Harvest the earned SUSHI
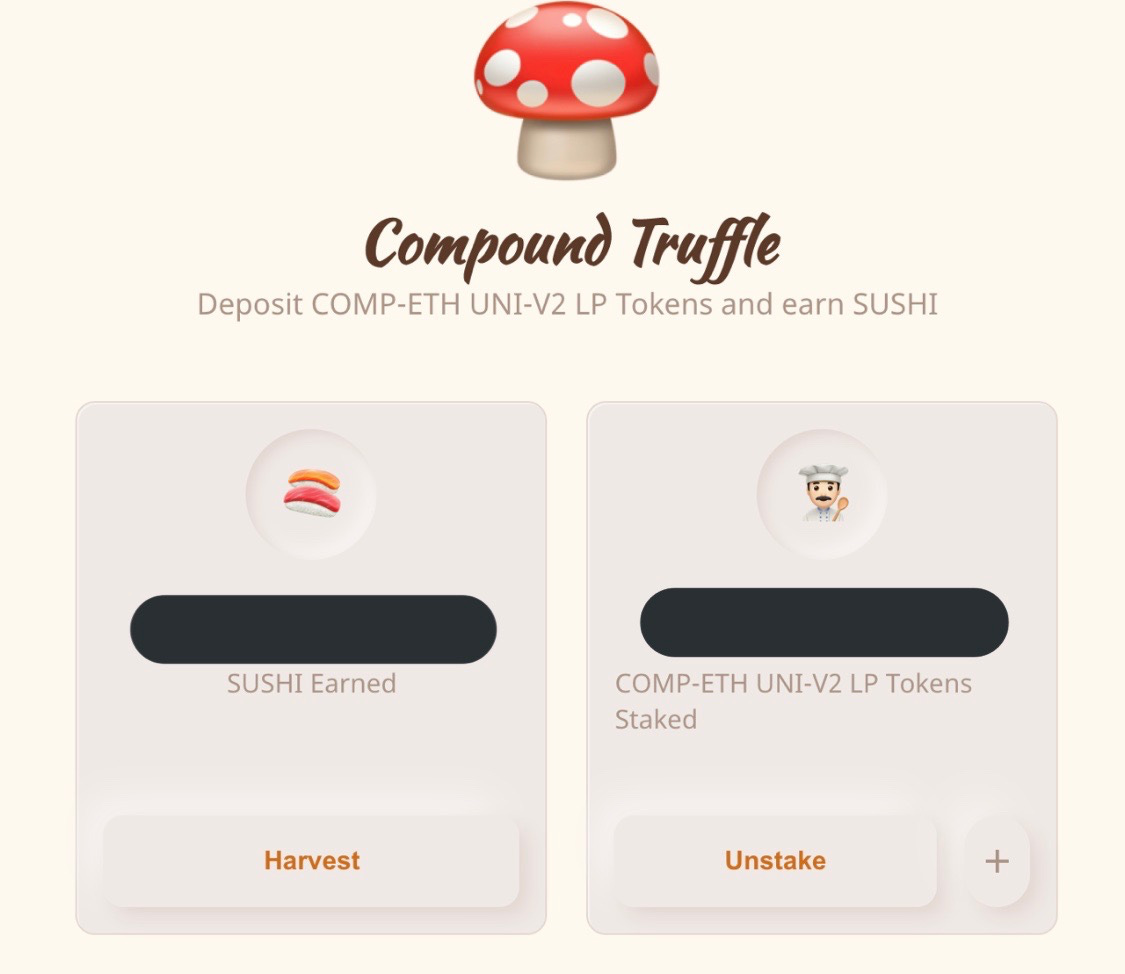Image resolution: width=1125 pixels, height=974 pixels. click(311, 861)
